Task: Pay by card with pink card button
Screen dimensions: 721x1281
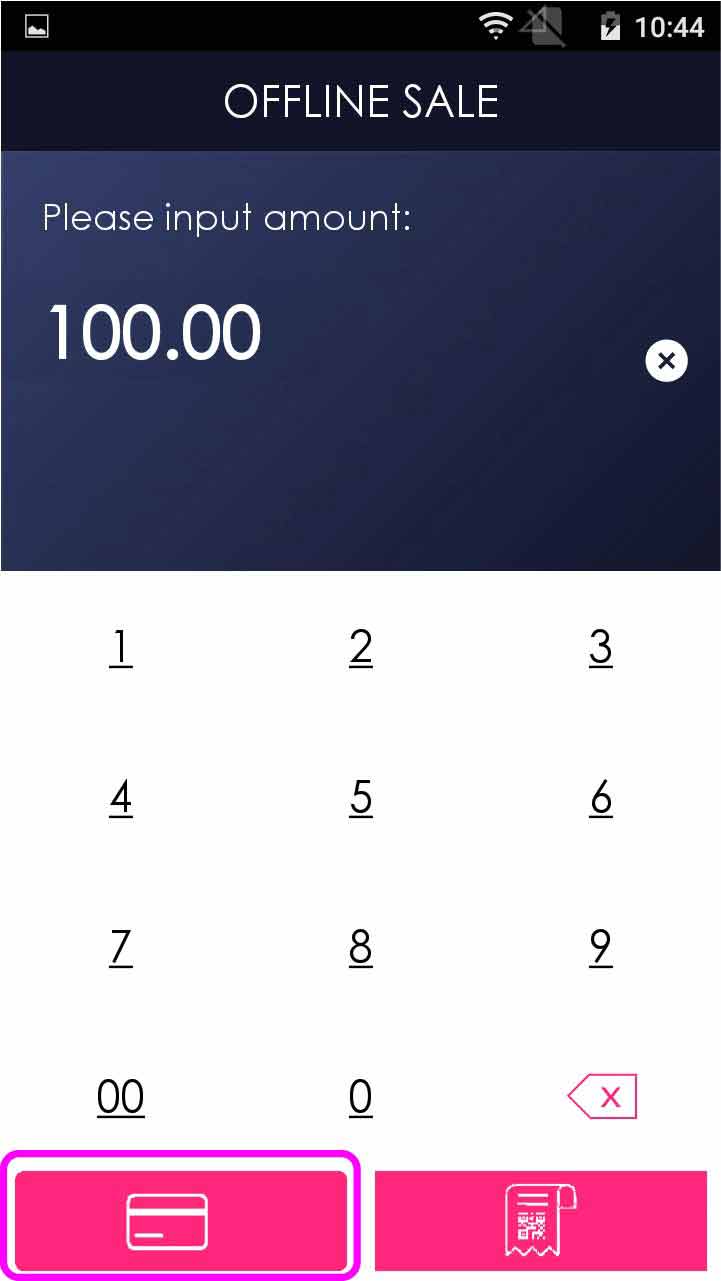Action: pos(181,1219)
